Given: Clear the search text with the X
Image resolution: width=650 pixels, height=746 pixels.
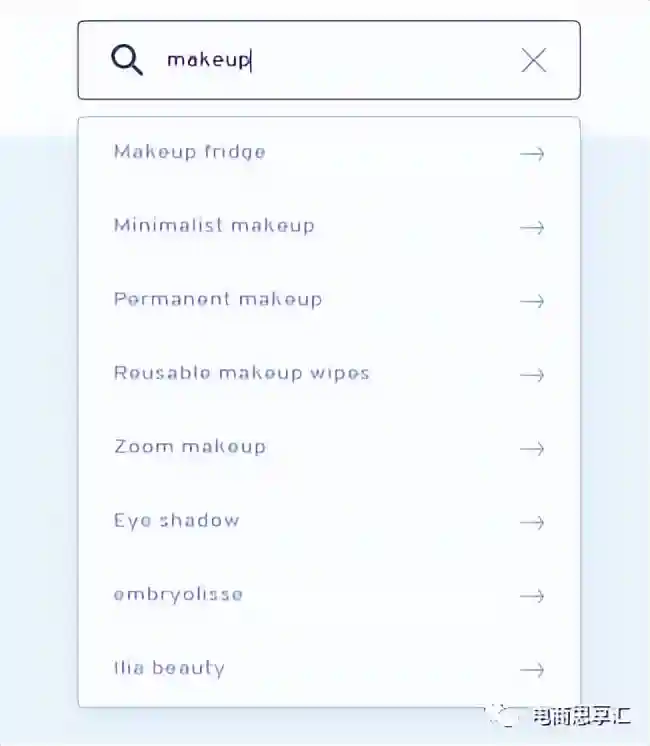Looking at the screenshot, I should [534, 60].
